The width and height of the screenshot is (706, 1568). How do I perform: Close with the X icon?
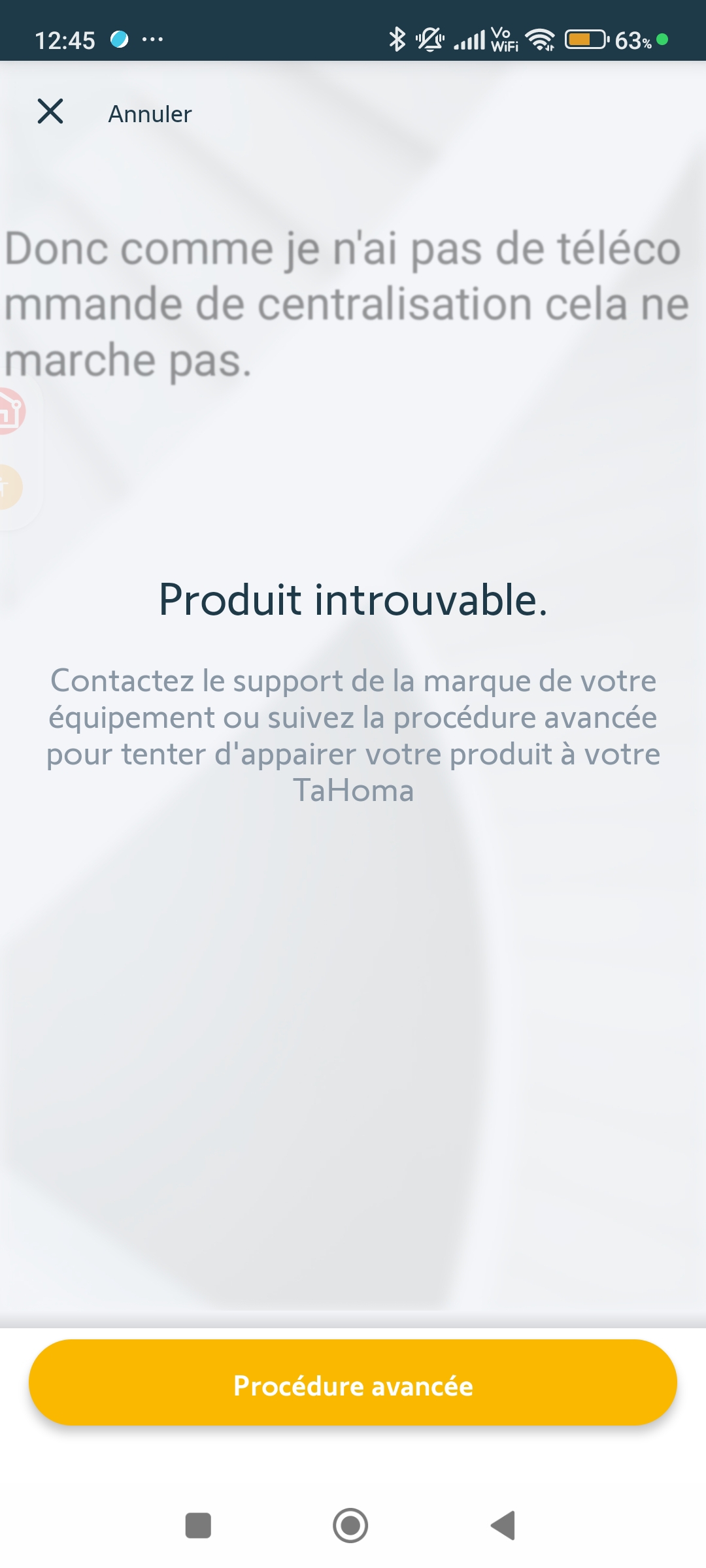tap(50, 112)
